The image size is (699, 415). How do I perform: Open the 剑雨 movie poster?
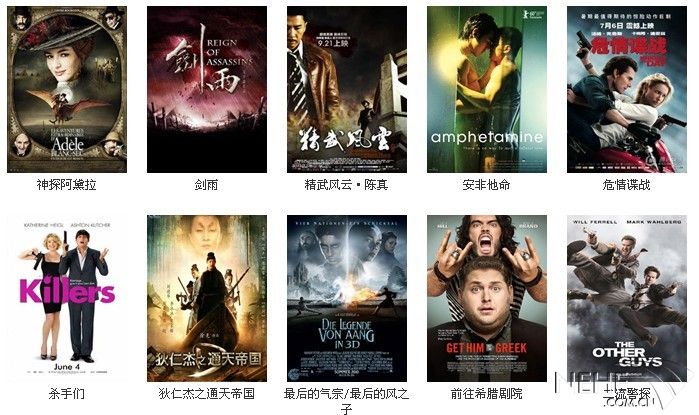coord(207,90)
